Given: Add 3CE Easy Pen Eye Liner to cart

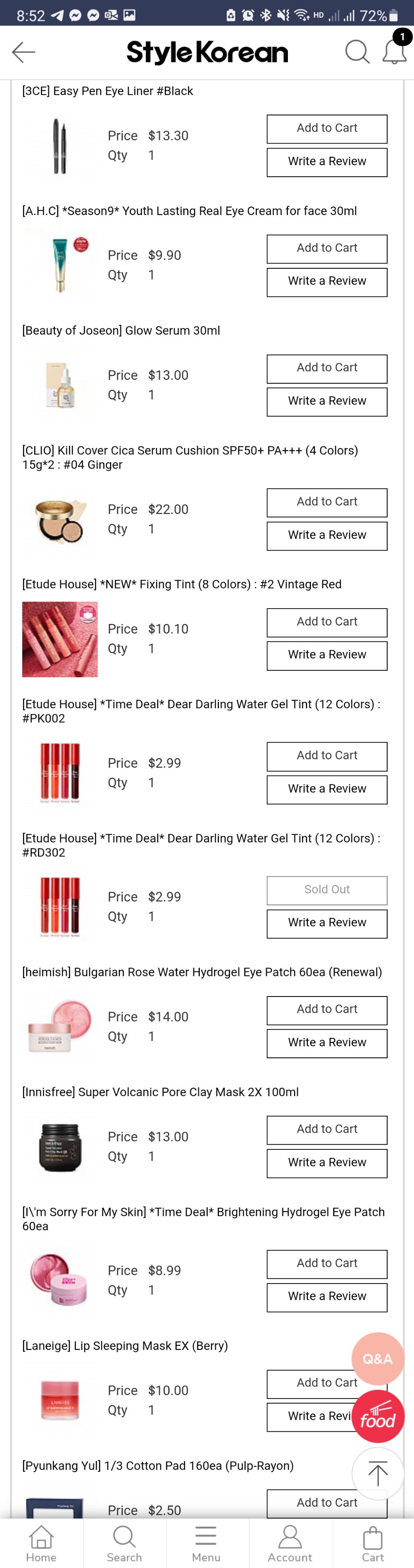Looking at the screenshot, I should [x=326, y=129].
